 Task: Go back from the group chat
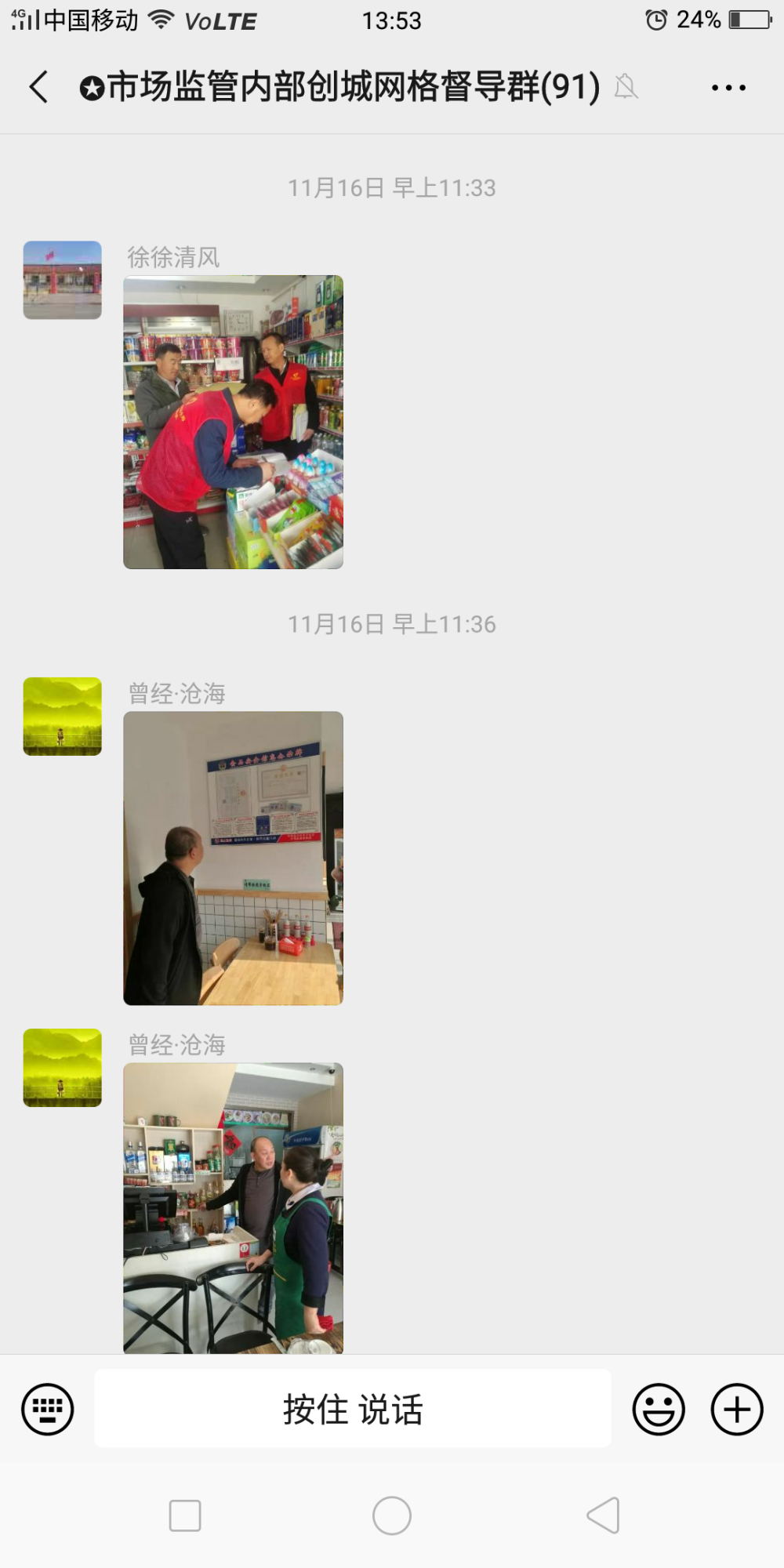(38, 86)
